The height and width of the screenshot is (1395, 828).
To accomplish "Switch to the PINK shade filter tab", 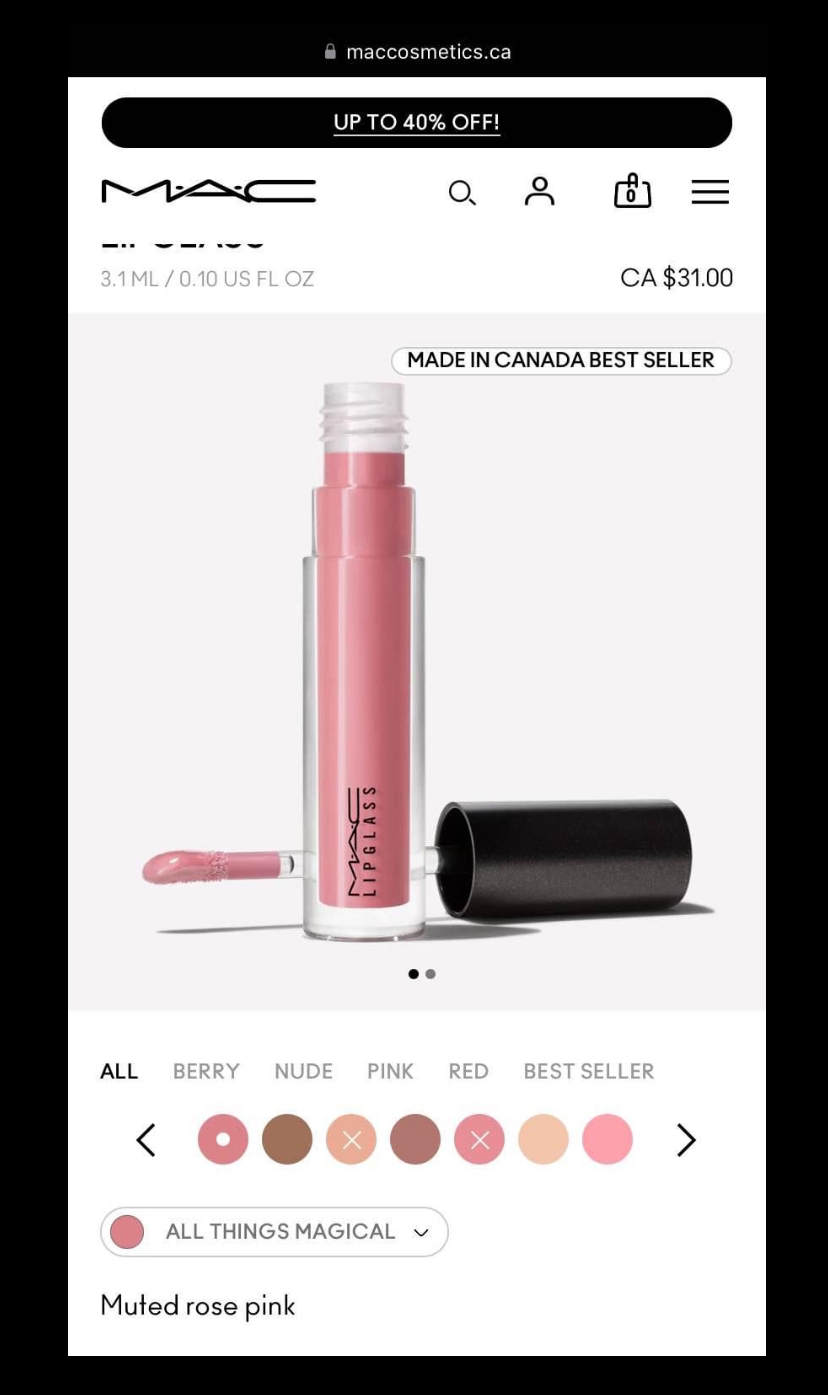I will point(390,1071).
